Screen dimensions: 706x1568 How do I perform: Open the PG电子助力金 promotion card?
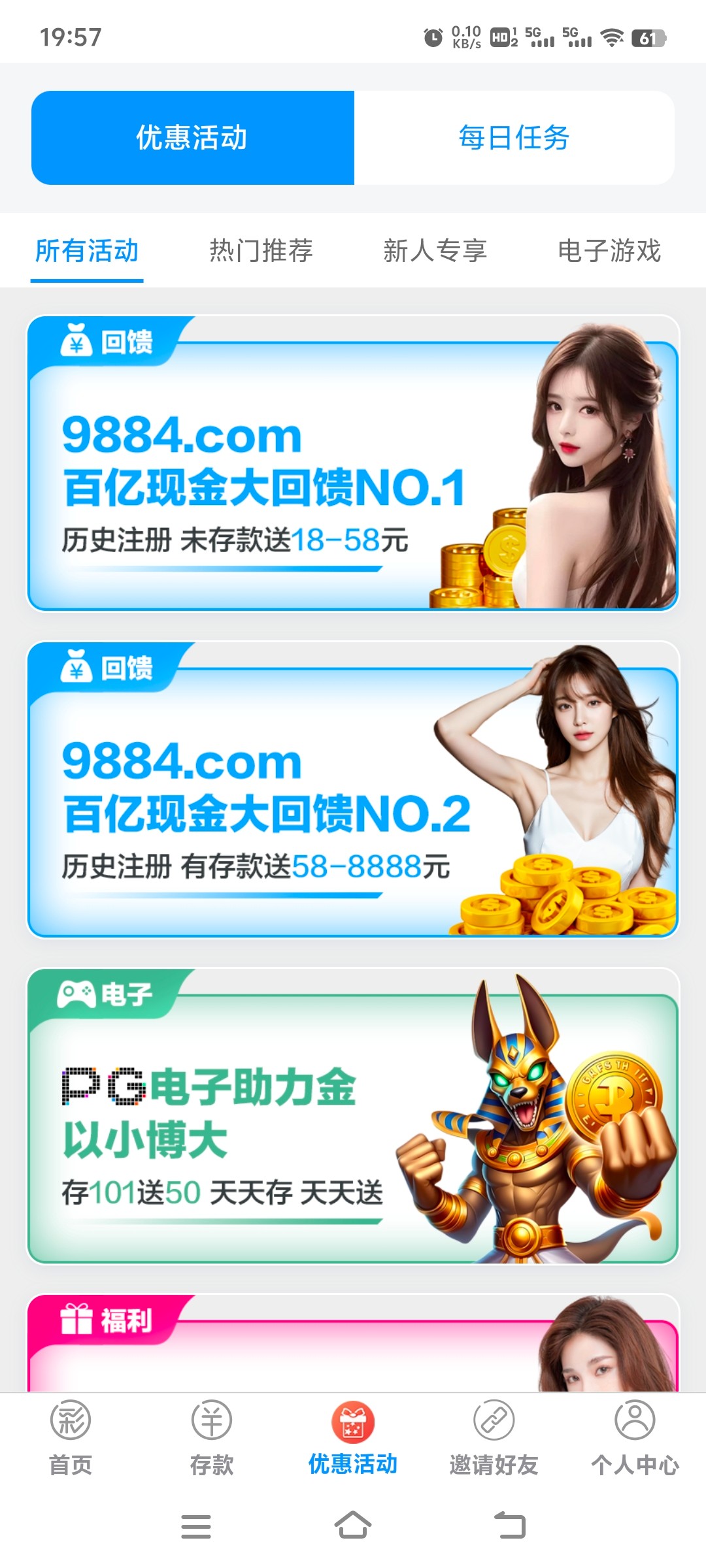tap(353, 1116)
